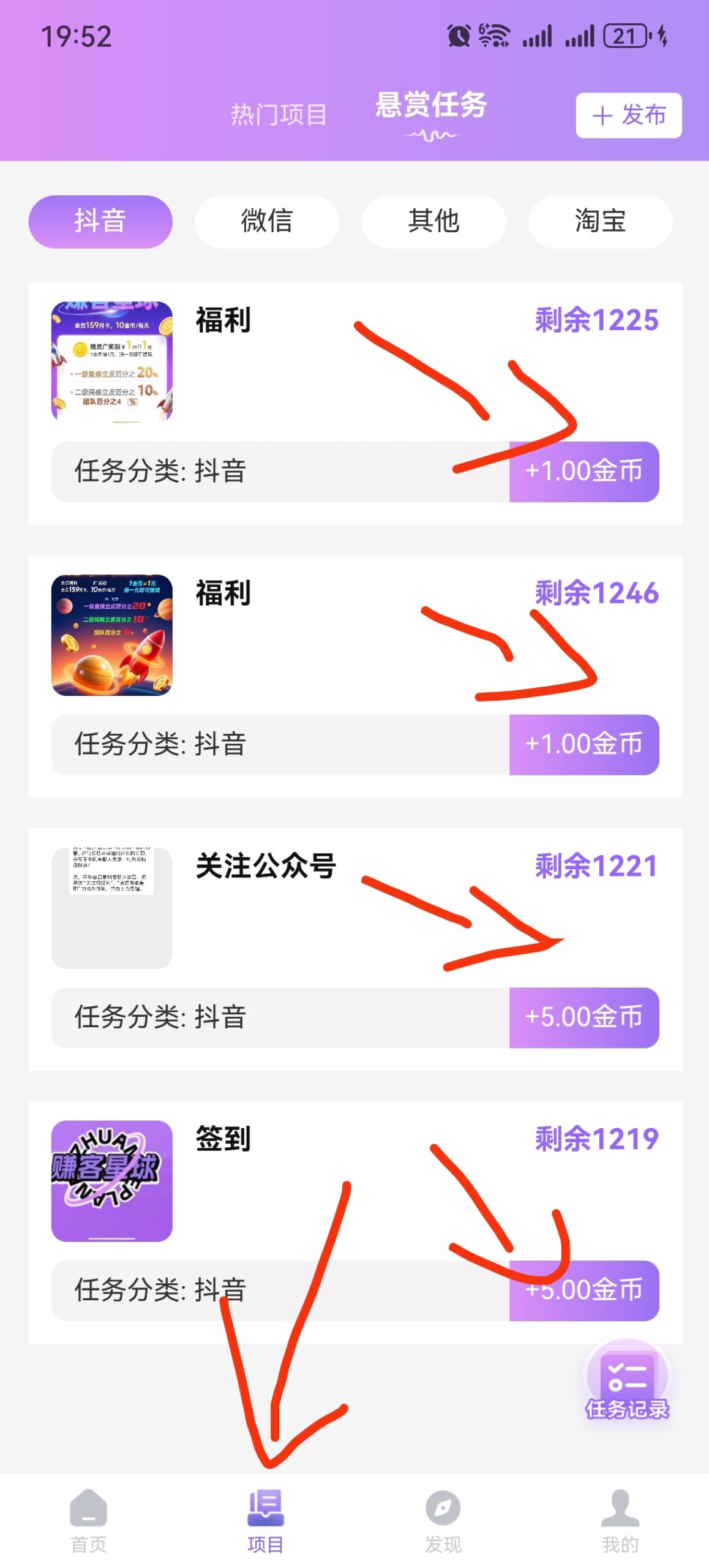709x1568 pixels.
Task: Tap the 发布 publish button
Action: coord(629,115)
